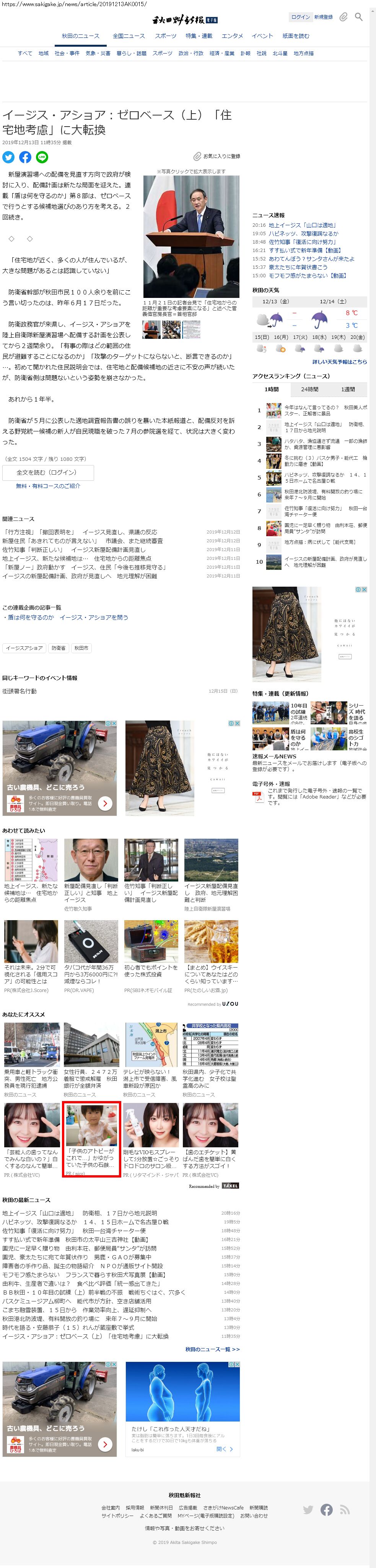Open the 防衛省 keyword tag

59,648
